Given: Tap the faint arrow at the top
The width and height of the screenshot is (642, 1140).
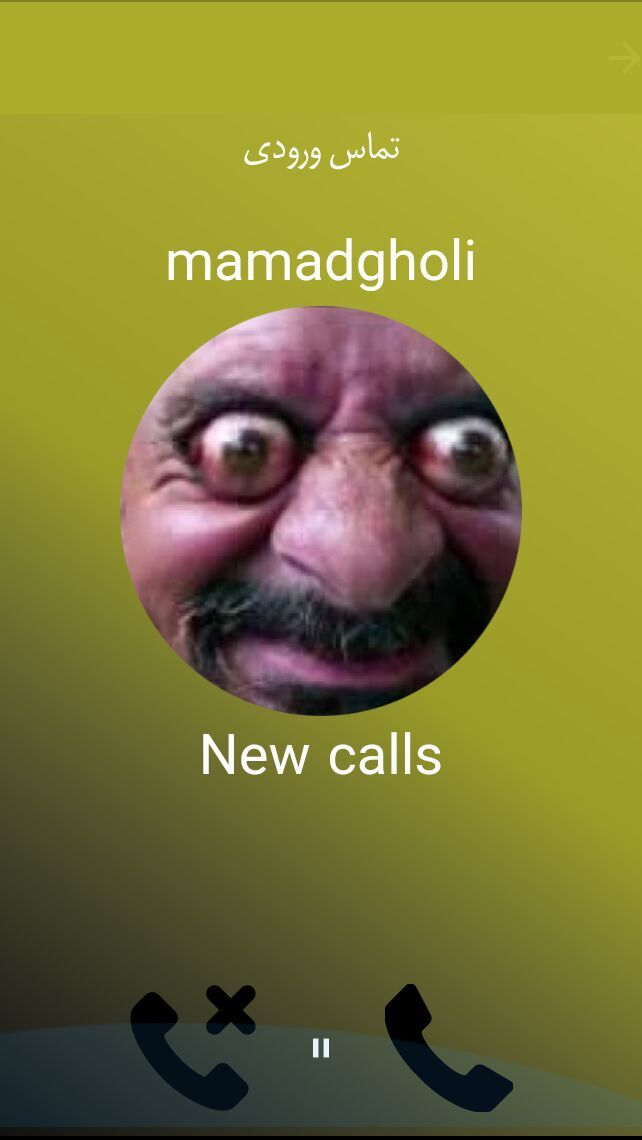Looking at the screenshot, I should [623, 59].
